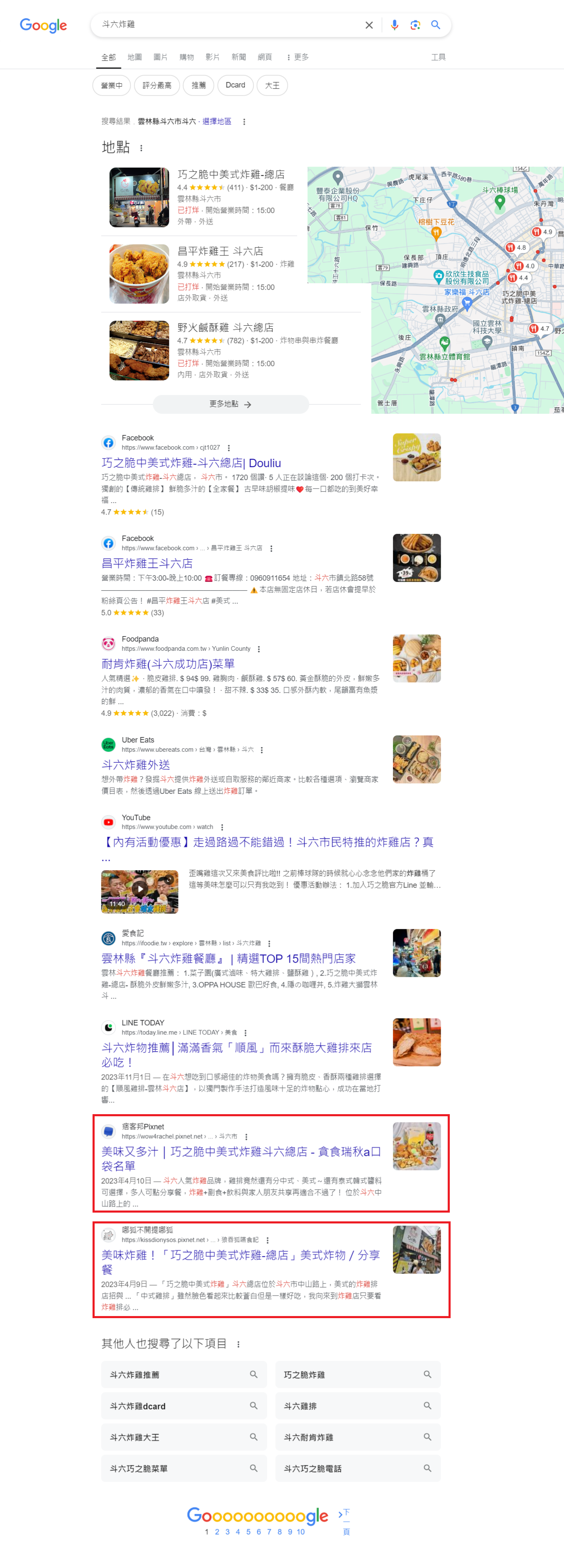The width and height of the screenshot is (564, 1568).
Task: Apply the 評分最高 filter chip
Action: [x=157, y=86]
